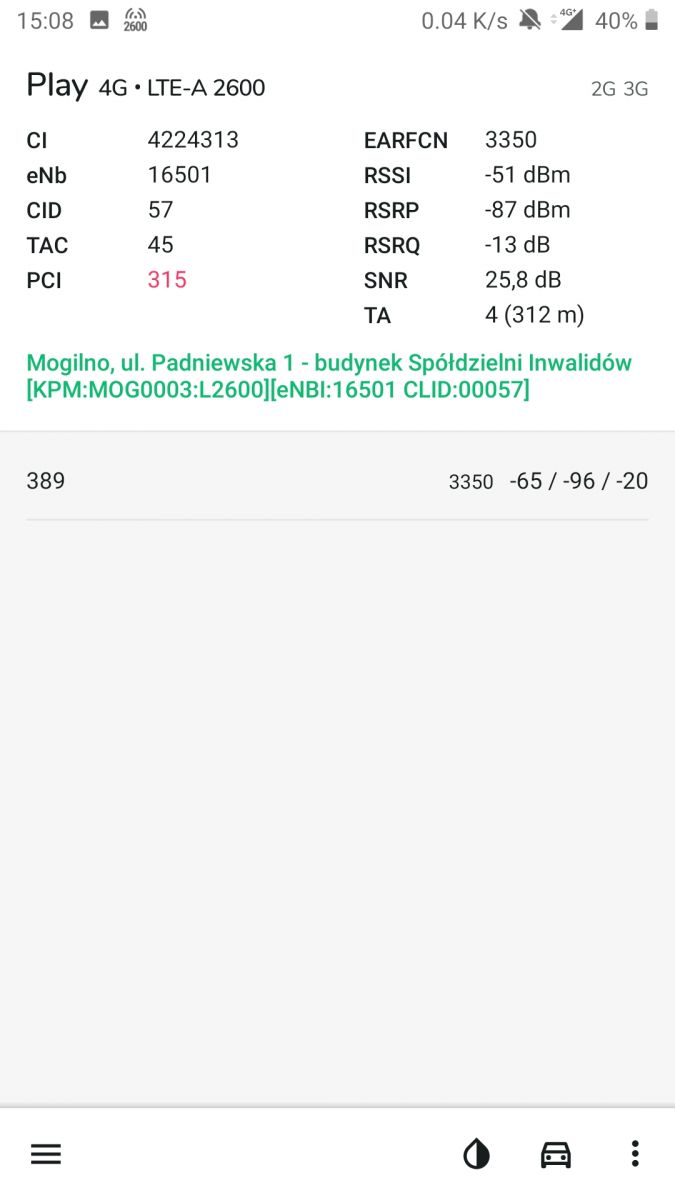Screen dimensions: 675x1200
Task: Open the three-dot overflow menu
Action: [635, 1154]
